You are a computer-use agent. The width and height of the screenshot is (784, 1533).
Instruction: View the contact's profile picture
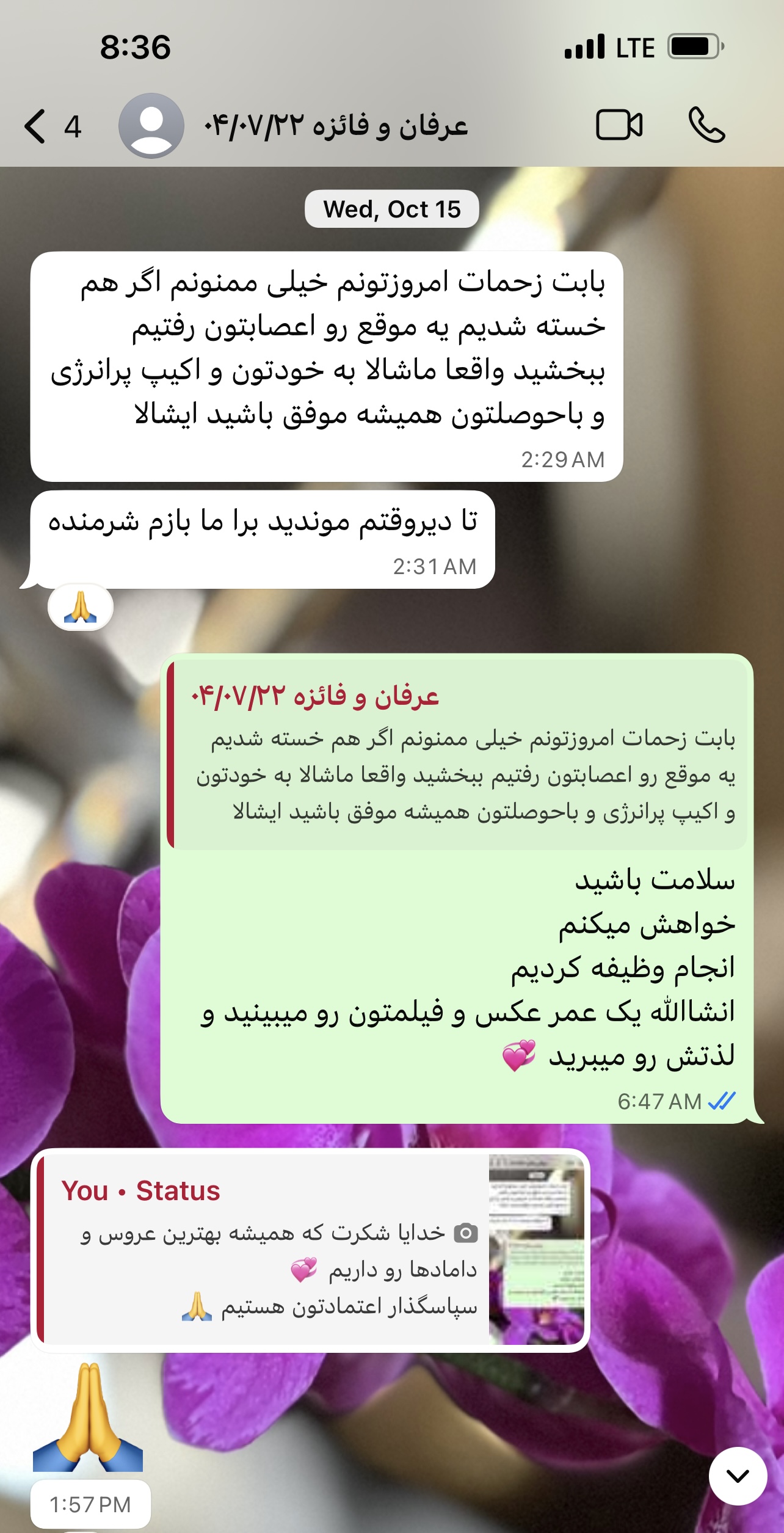[151, 126]
